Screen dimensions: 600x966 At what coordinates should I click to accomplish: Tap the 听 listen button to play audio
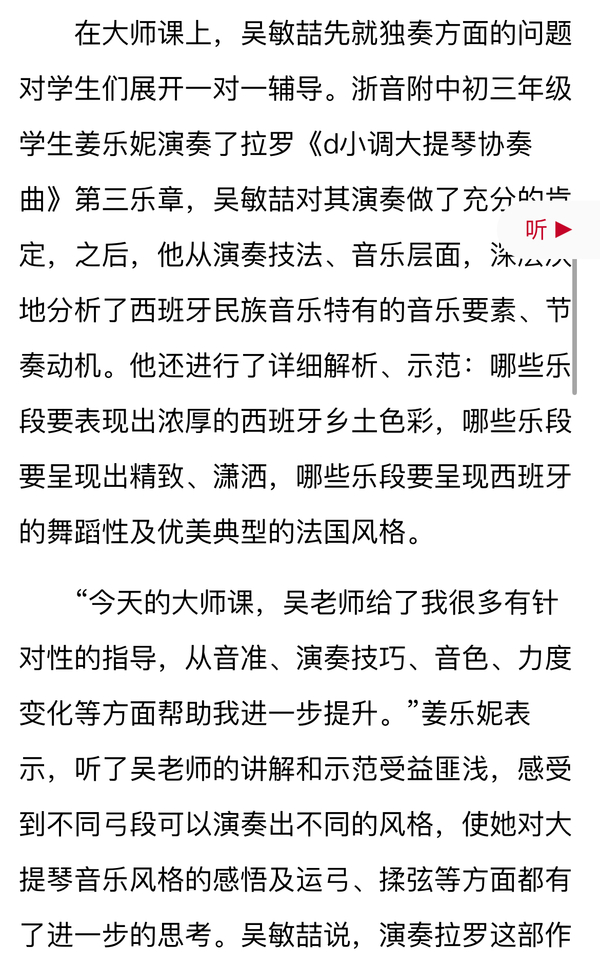coord(549,230)
